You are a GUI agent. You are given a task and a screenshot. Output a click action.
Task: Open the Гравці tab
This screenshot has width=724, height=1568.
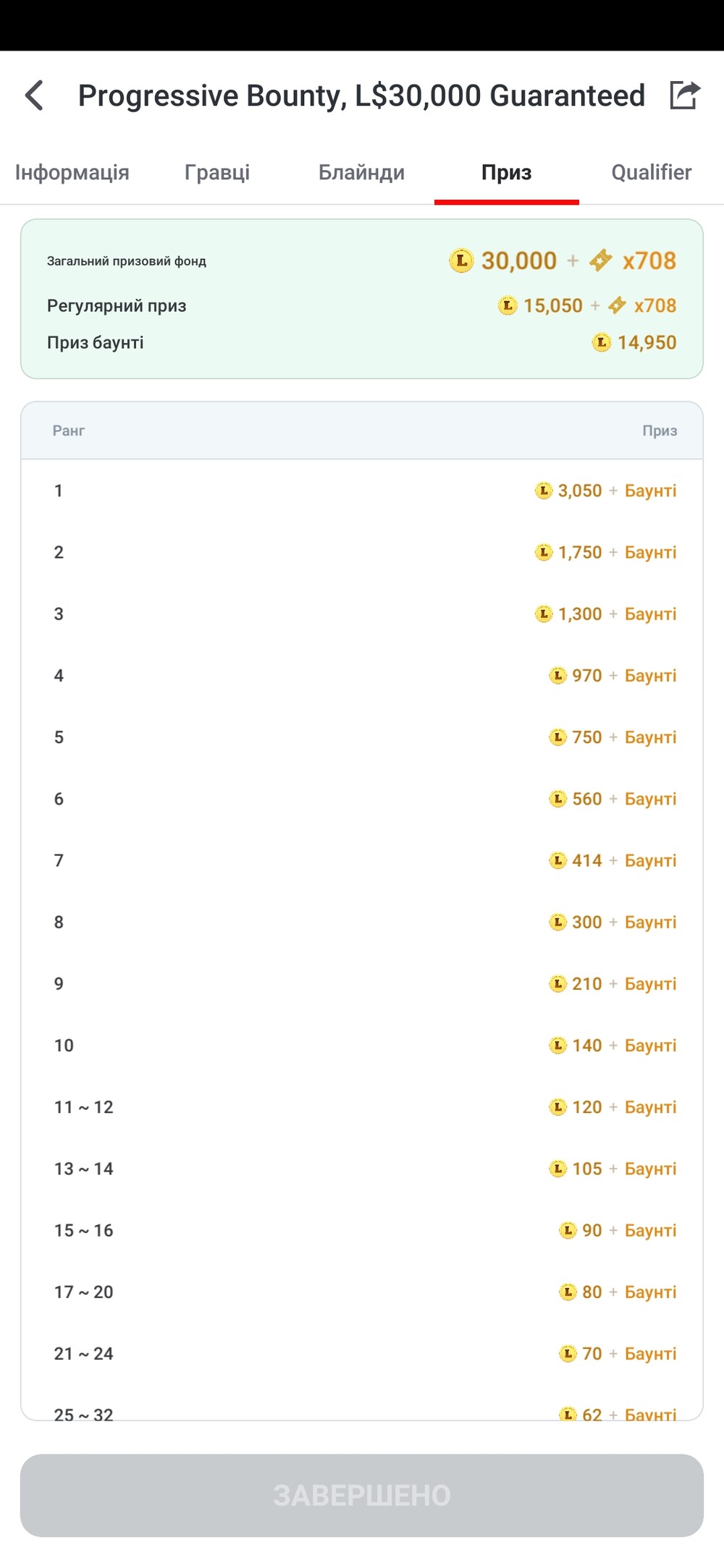217,172
